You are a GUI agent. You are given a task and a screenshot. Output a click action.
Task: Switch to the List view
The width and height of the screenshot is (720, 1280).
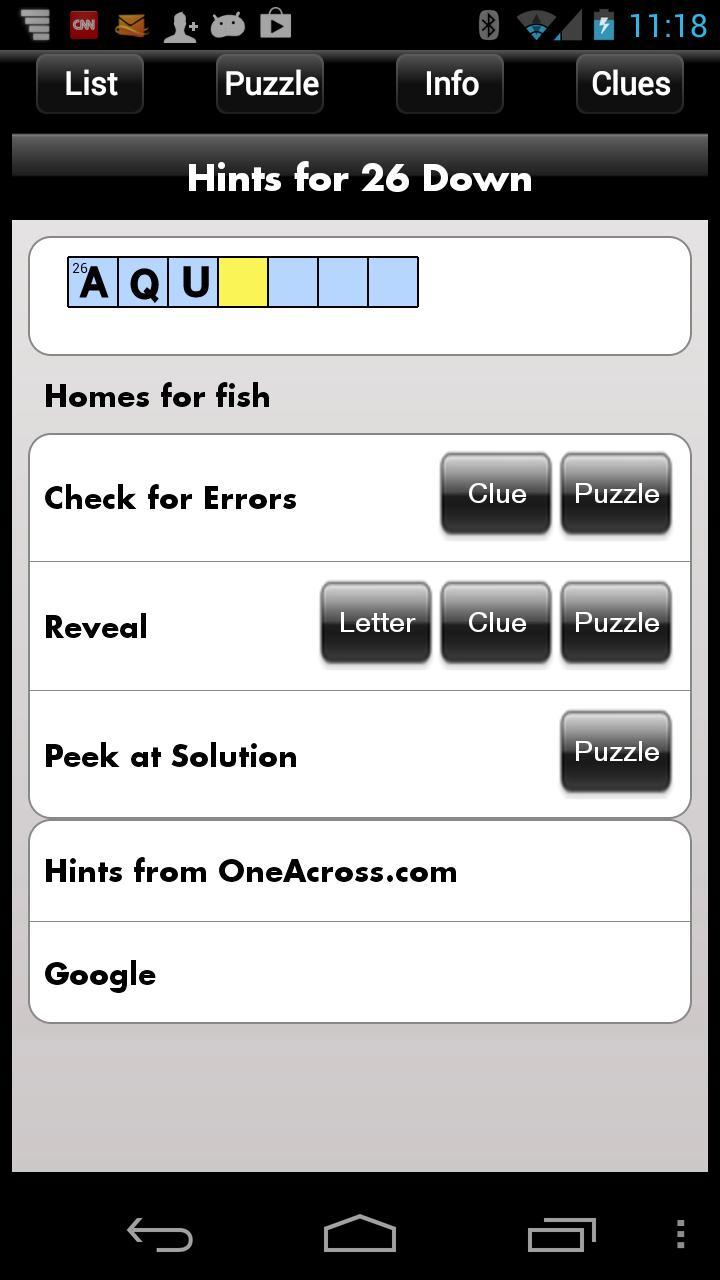[89, 84]
